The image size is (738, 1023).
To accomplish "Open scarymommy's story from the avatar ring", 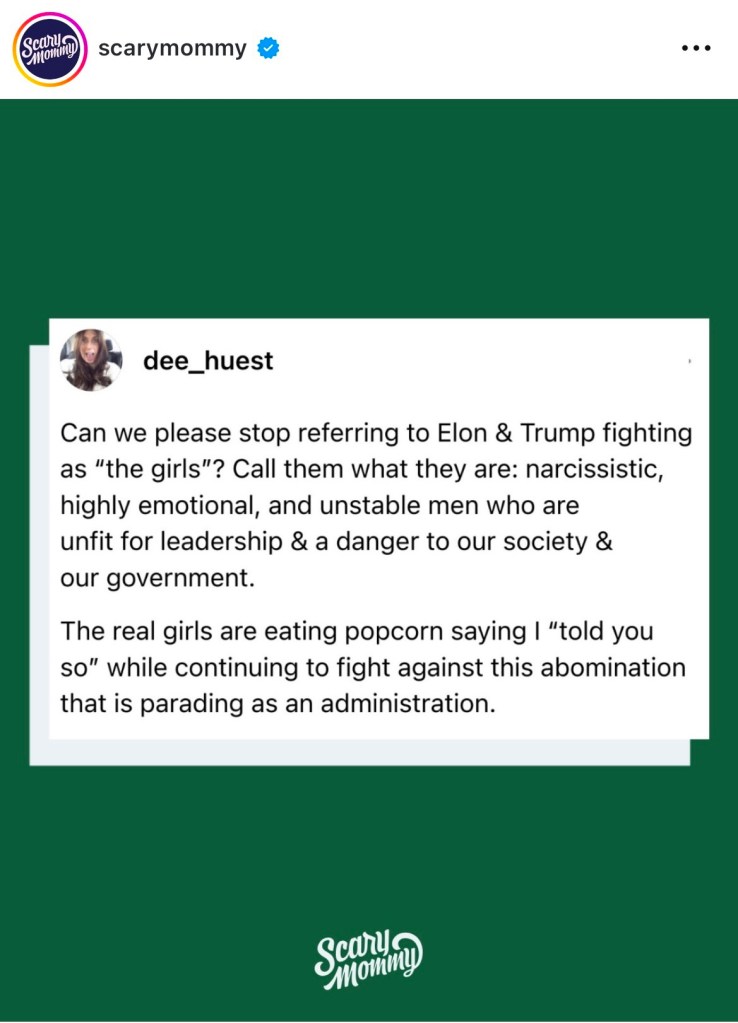I will pos(49,49).
